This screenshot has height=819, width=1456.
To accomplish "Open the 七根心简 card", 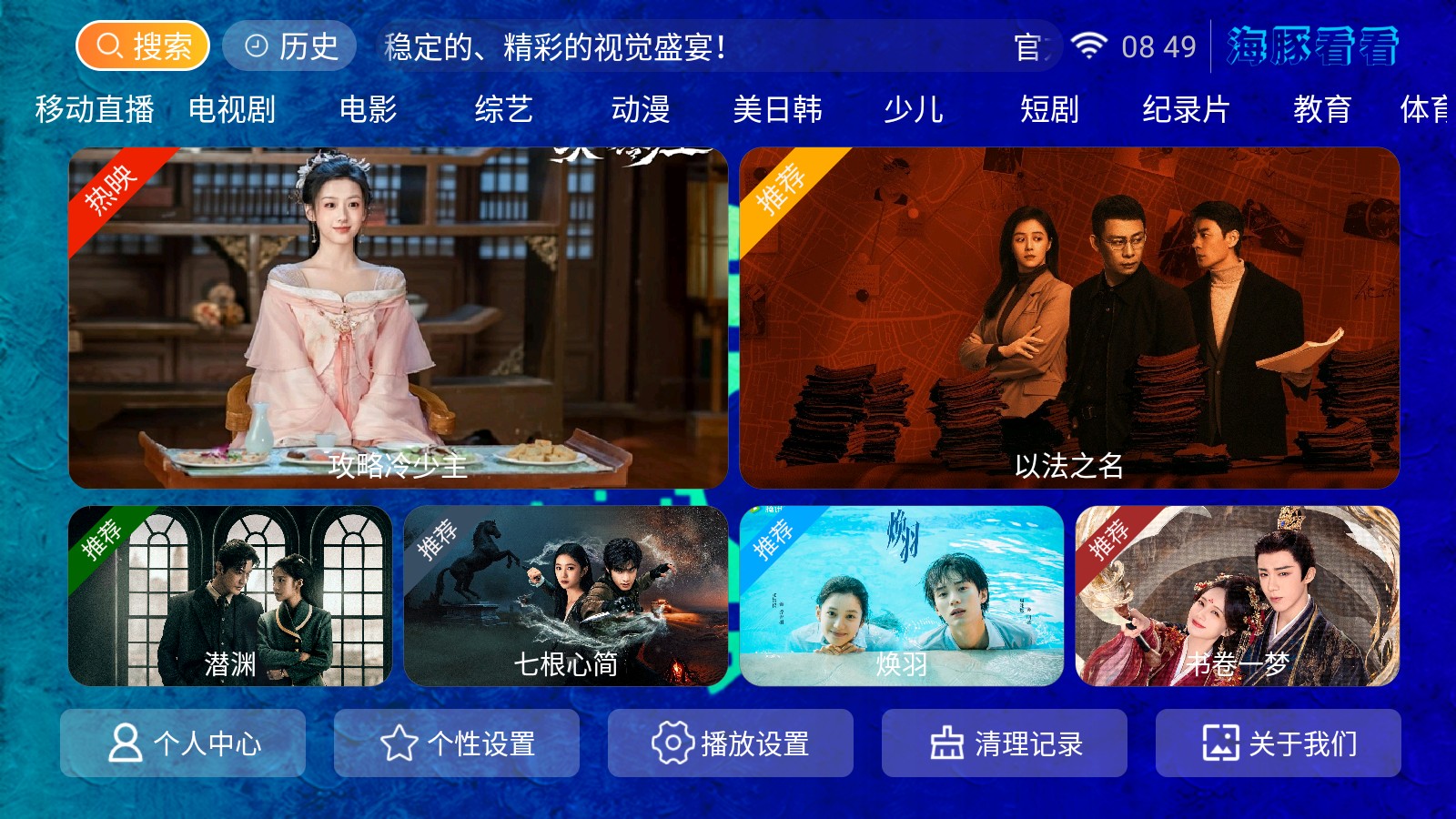I will click(565, 596).
